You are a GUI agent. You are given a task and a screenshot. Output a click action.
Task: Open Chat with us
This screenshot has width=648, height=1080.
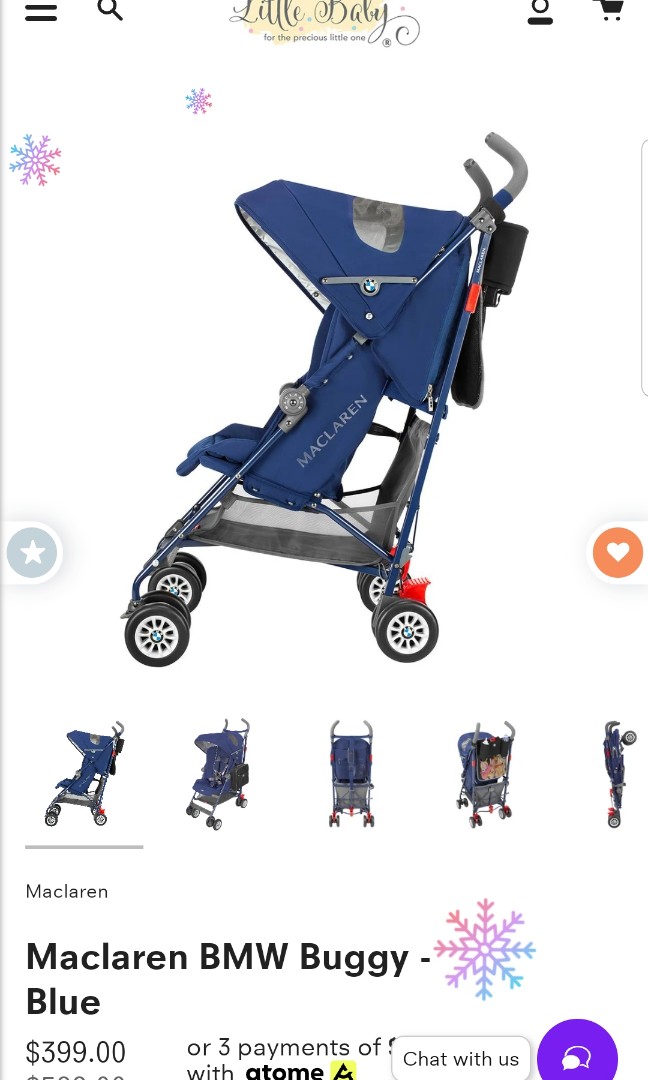pos(461,1059)
